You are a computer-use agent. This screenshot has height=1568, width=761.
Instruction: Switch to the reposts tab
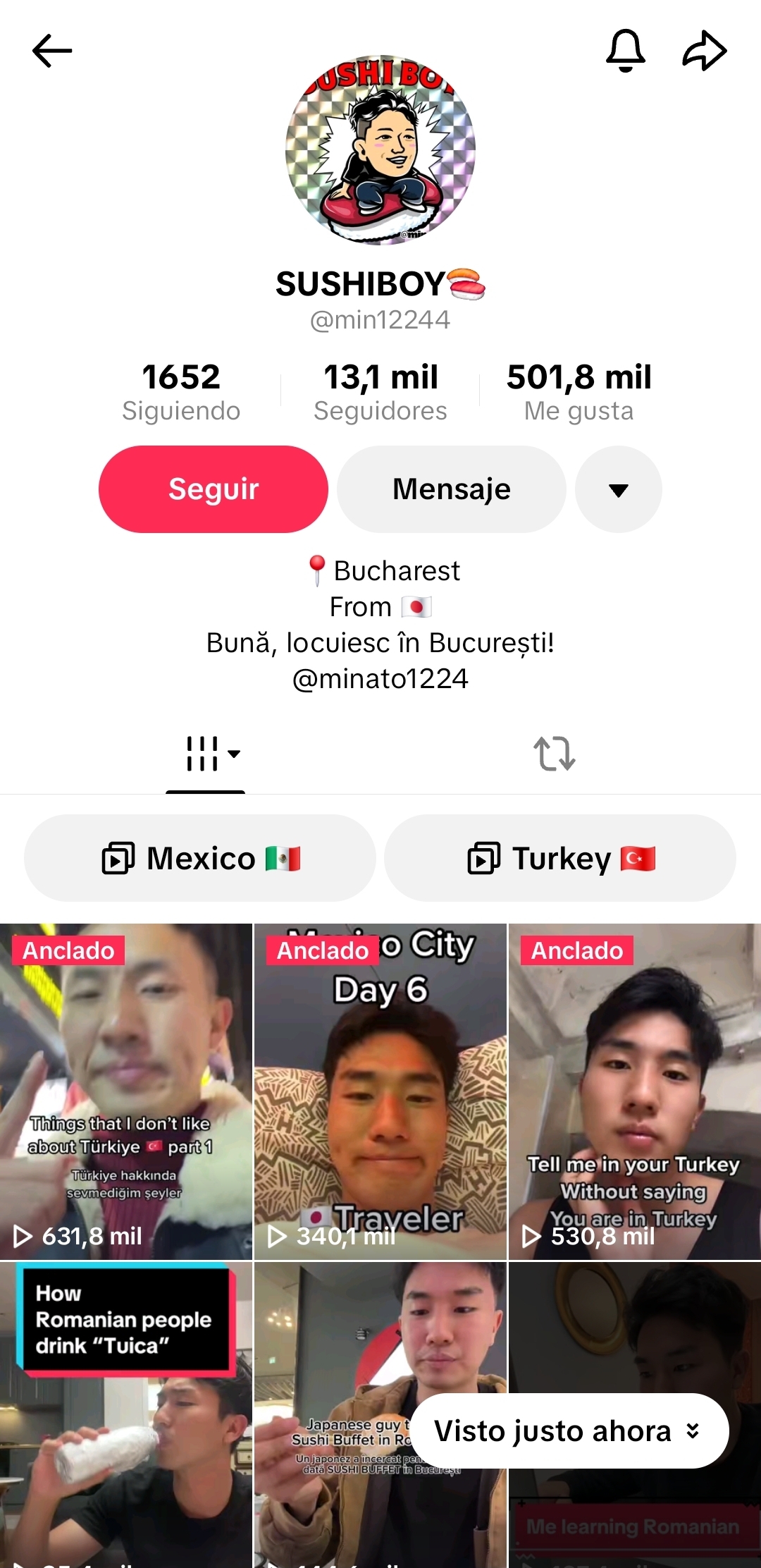(x=555, y=754)
